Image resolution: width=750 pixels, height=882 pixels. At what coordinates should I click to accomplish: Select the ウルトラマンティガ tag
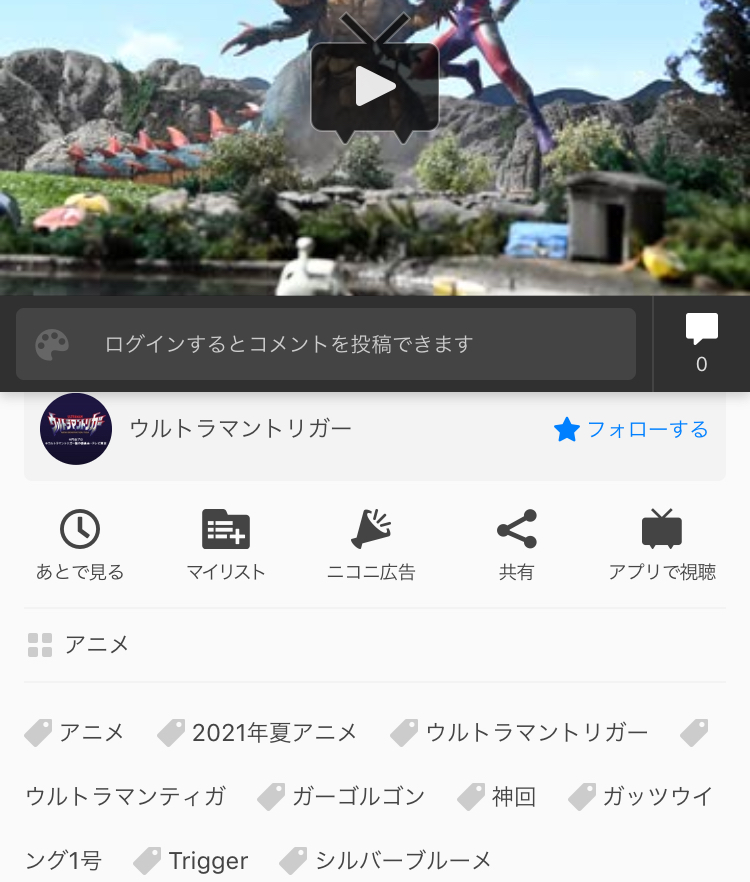(125, 797)
